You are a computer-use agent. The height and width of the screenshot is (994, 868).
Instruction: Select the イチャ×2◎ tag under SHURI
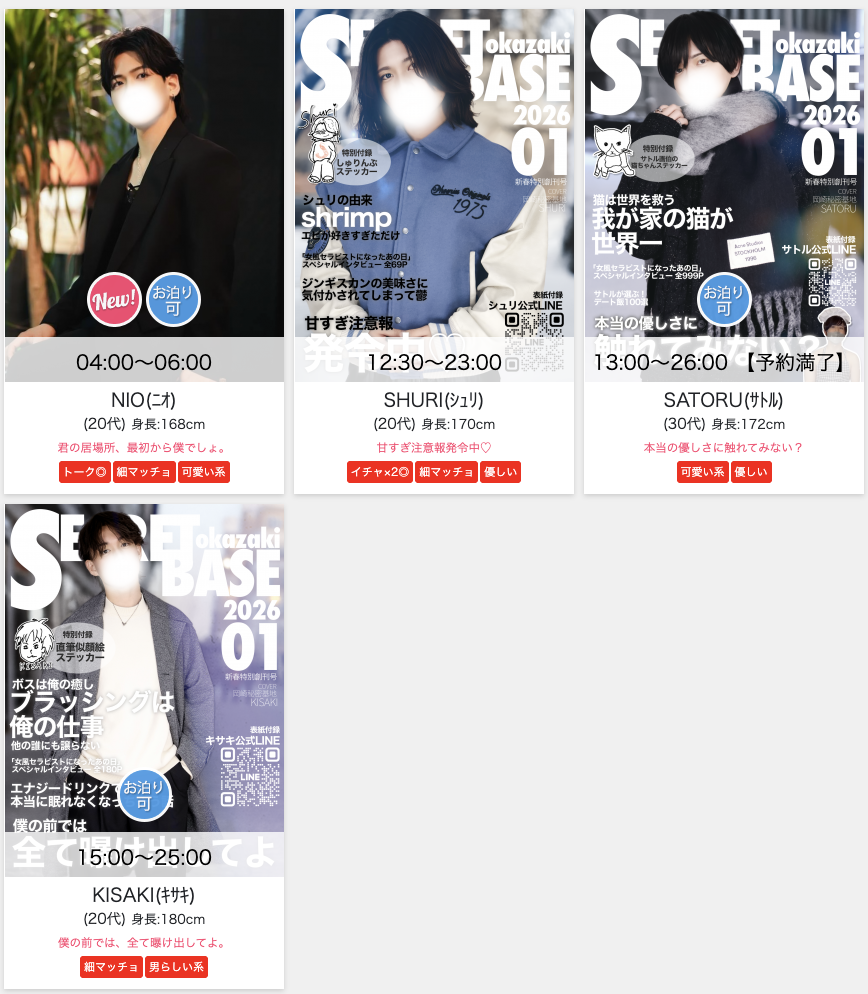[x=379, y=472]
